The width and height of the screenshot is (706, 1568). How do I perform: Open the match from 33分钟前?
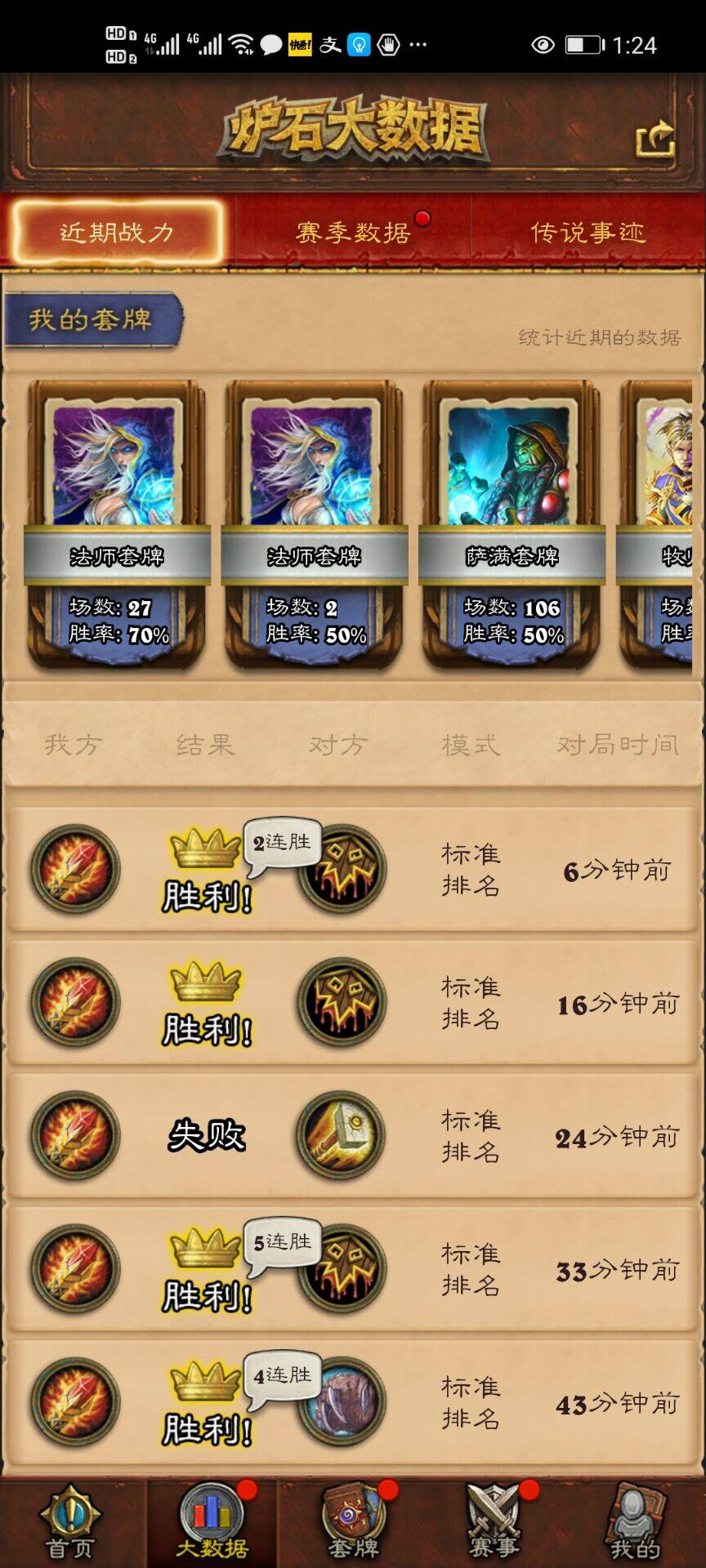click(x=353, y=1269)
